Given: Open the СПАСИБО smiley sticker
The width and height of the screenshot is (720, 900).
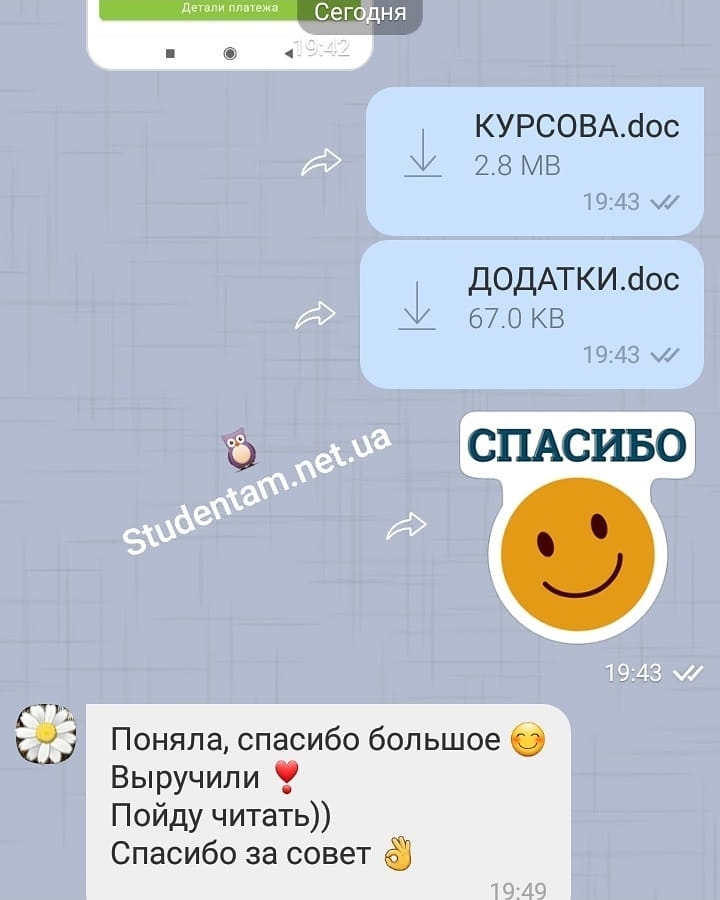Looking at the screenshot, I should point(577,530).
